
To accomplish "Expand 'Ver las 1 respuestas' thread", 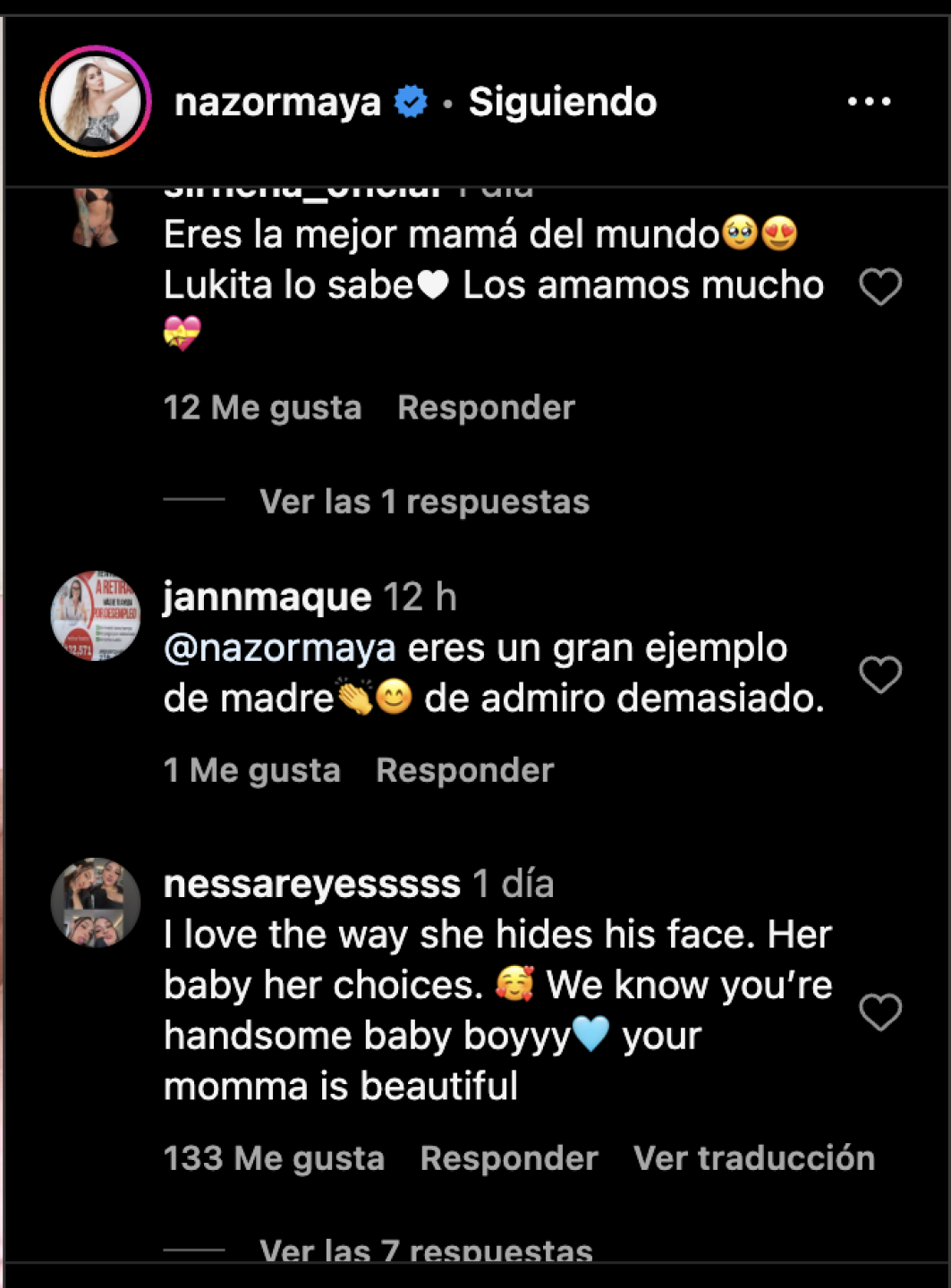I will click(x=423, y=502).
